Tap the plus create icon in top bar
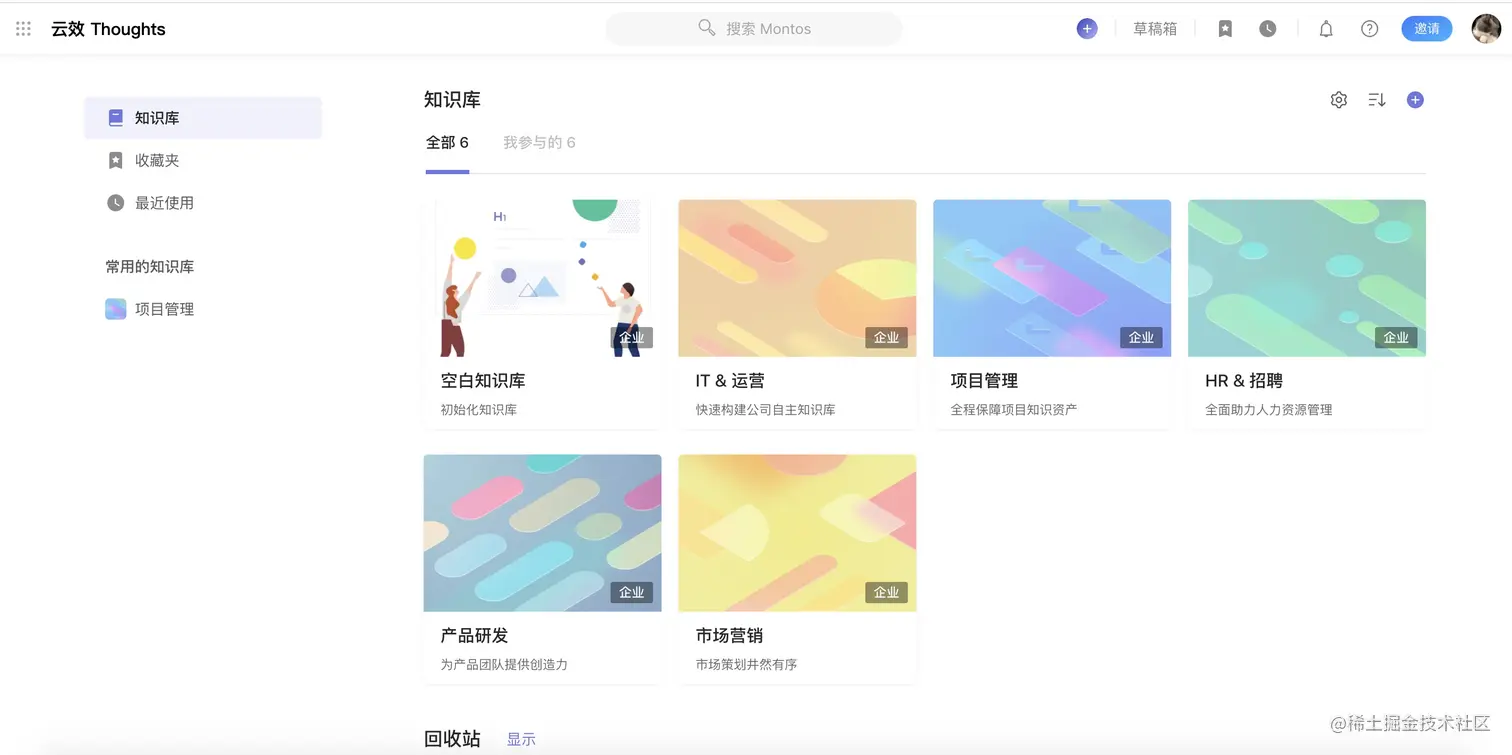Image resolution: width=1512 pixels, height=755 pixels. coord(1087,29)
